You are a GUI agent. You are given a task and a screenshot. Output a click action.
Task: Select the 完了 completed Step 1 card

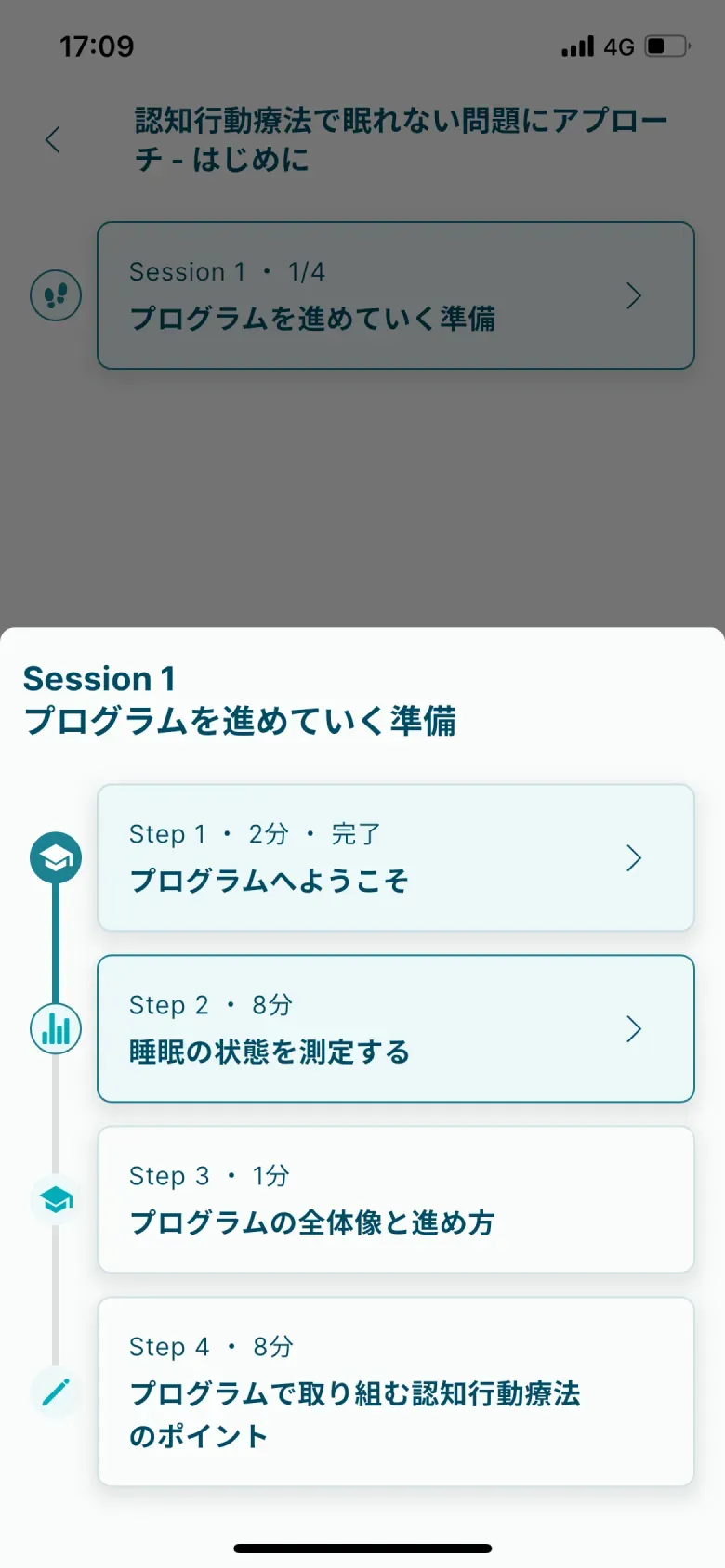[395, 856]
